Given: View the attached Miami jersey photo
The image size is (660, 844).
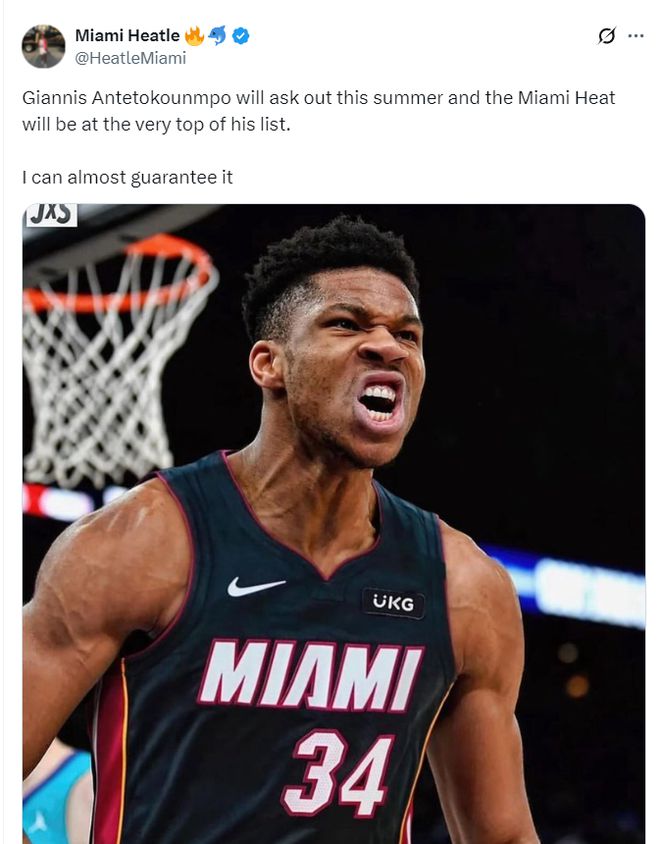Looking at the screenshot, I should [333, 522].
